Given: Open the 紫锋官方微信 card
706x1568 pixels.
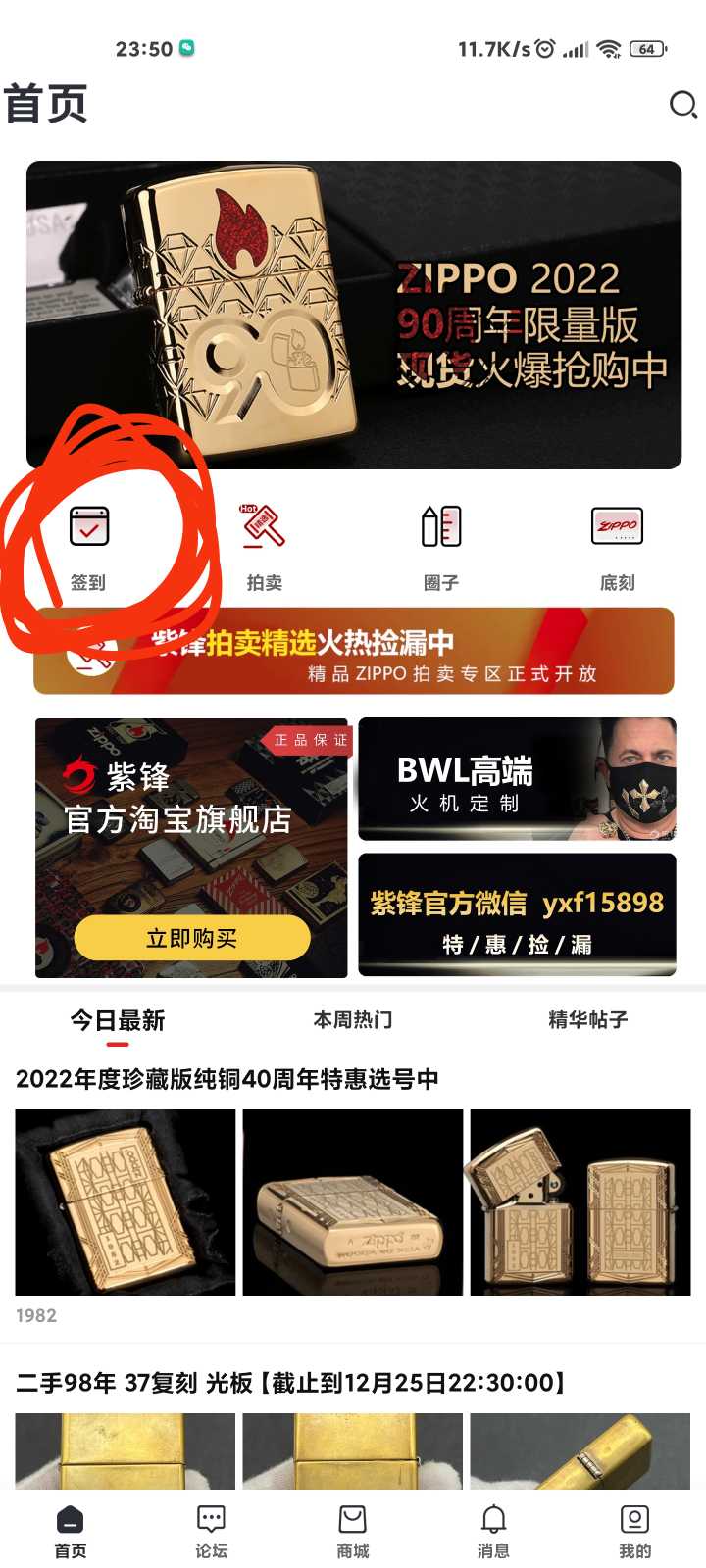Looking at the screenshot, I should click(517, 915).
